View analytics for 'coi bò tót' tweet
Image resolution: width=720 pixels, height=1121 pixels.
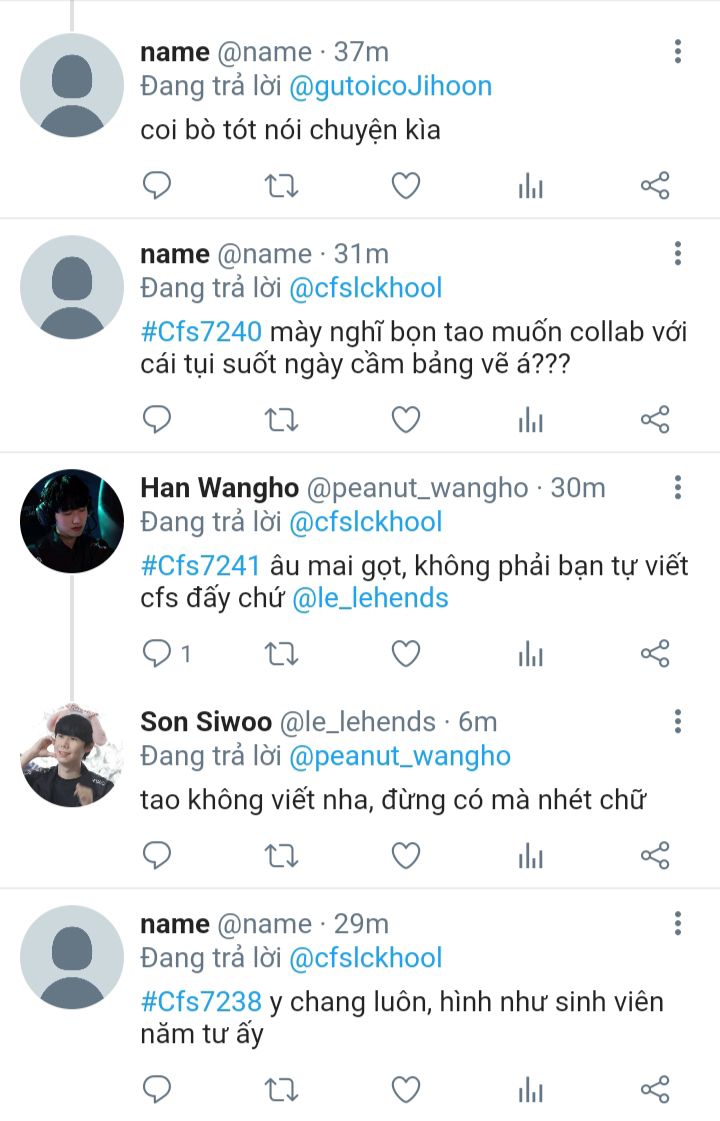click(x=530, y=186)
